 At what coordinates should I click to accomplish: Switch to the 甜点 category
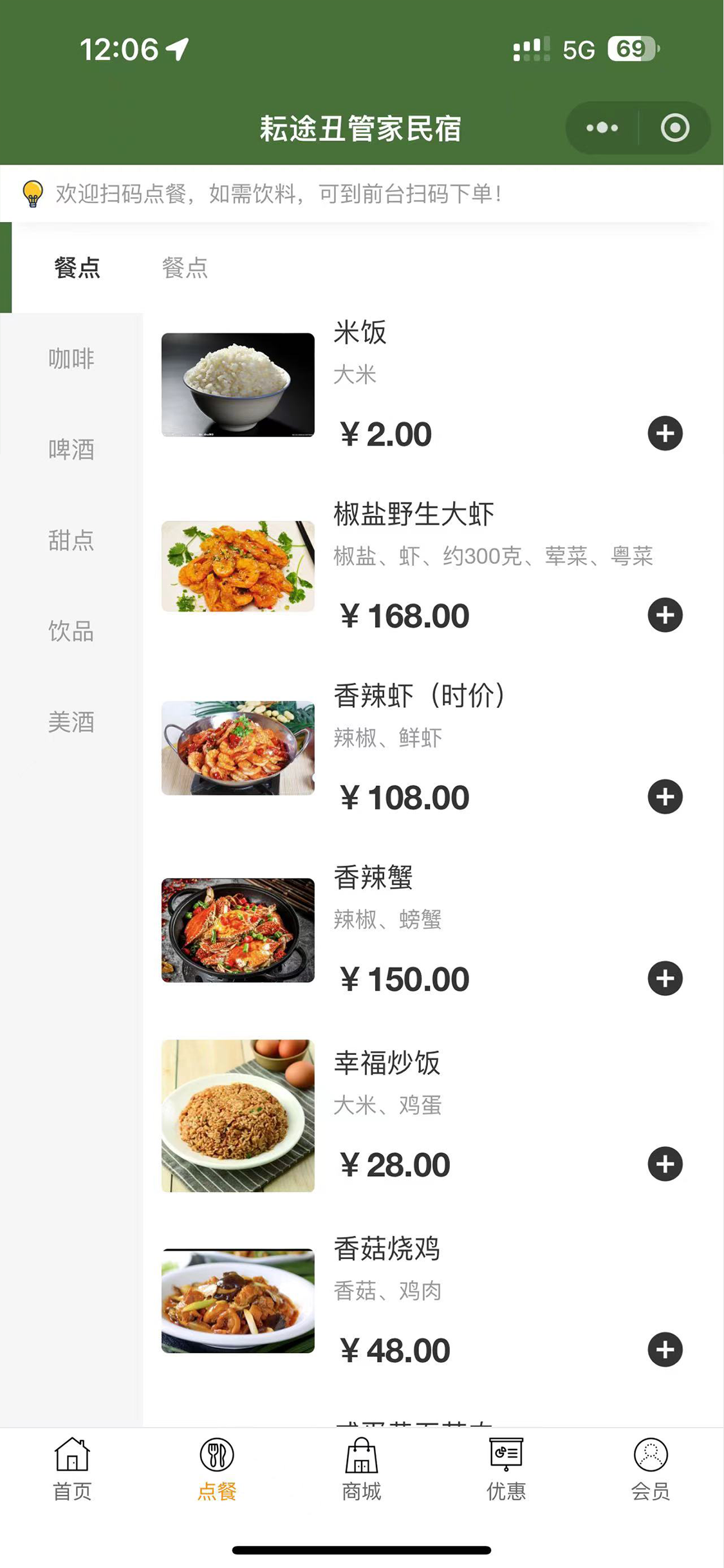pyautogui.click(x=71, y=540)
